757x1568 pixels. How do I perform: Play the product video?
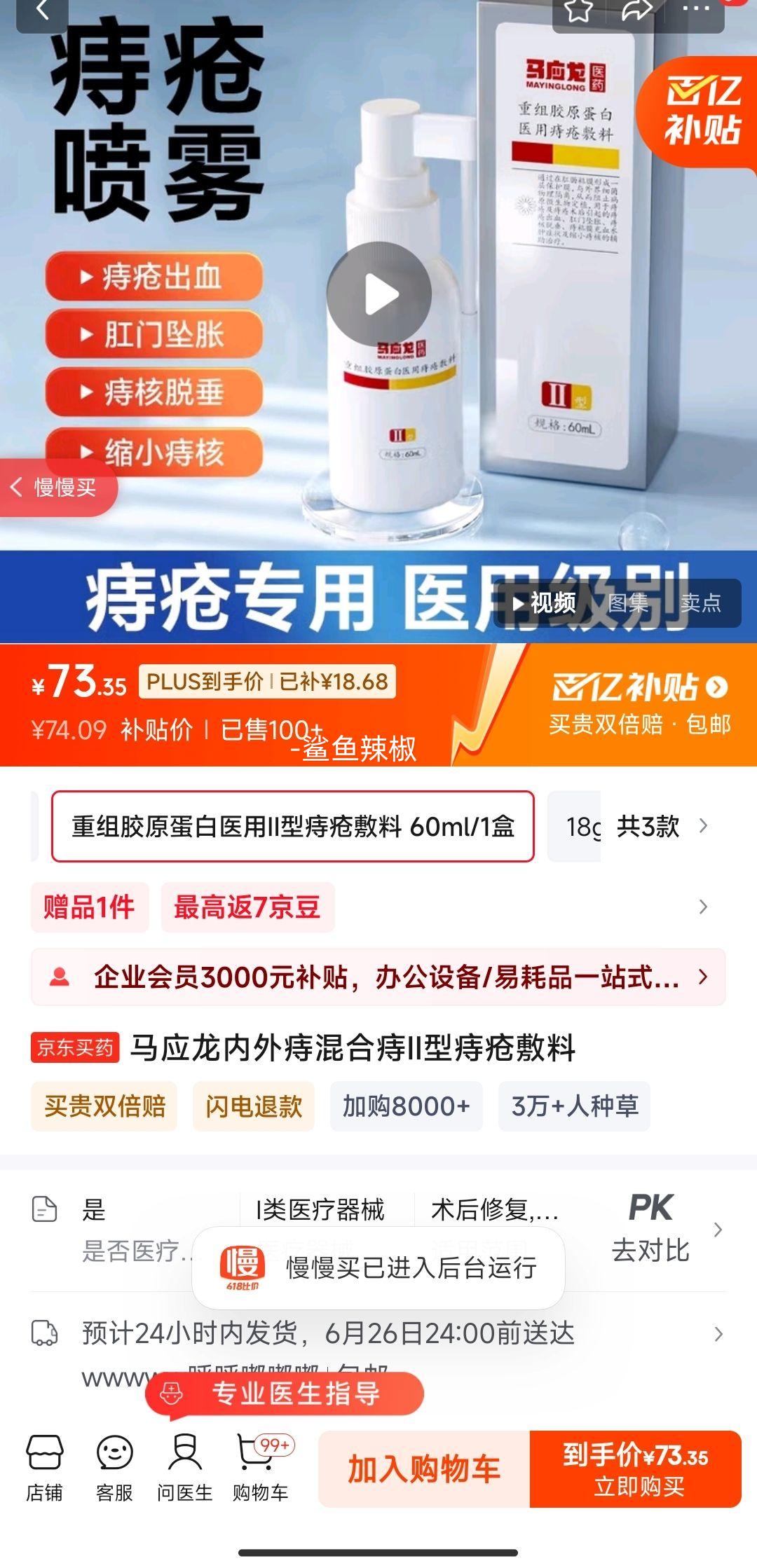[x=379, y=294]
